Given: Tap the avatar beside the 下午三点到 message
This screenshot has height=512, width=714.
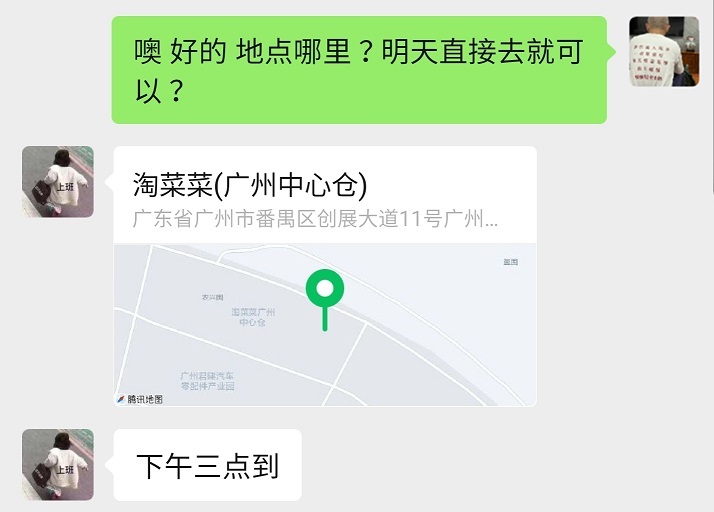Looking at the screenshot, I should (58, 465).
